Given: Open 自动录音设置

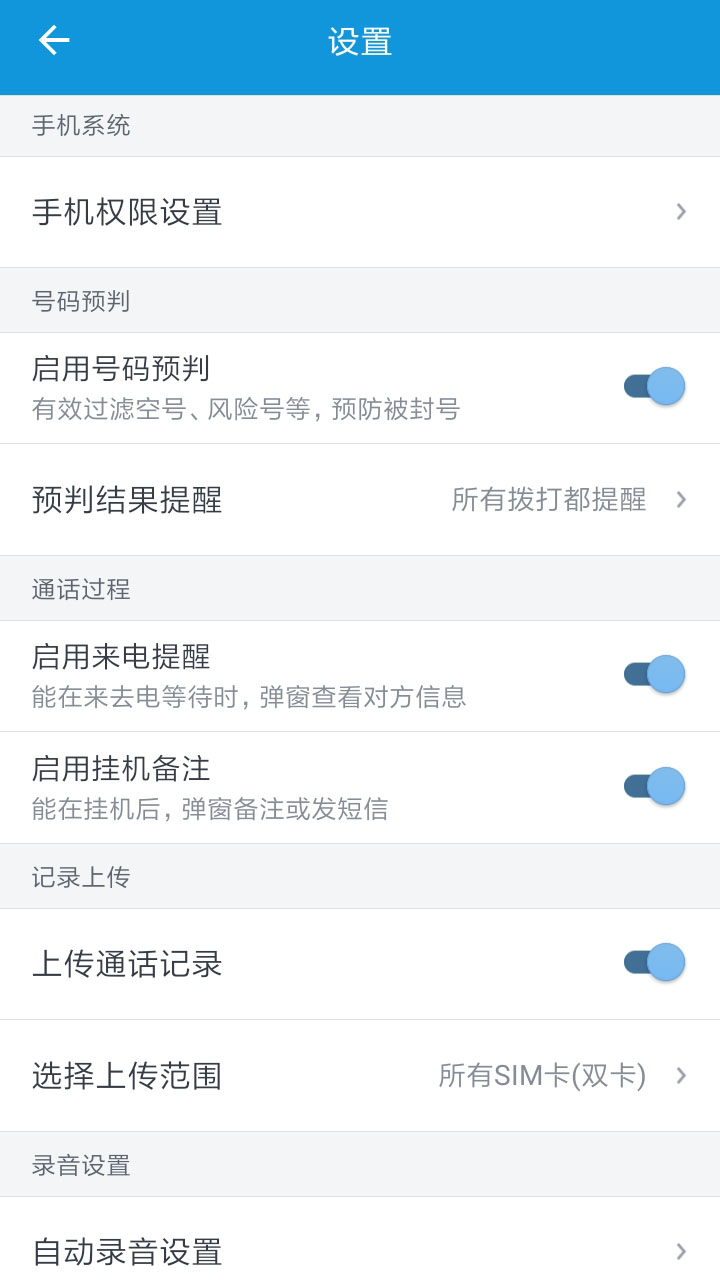Looking at the screenshot, I should [x=360, y=1250].
